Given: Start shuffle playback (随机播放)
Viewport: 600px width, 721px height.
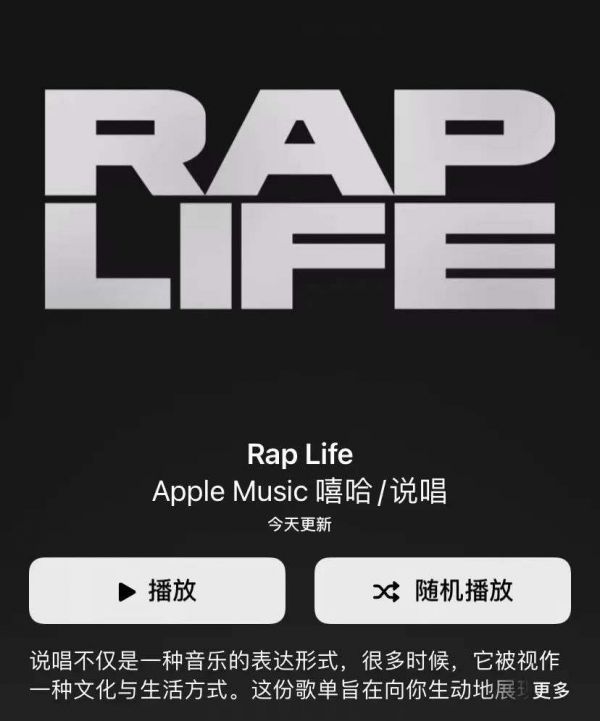Looking at the screenshot, I should pos(442,591).
